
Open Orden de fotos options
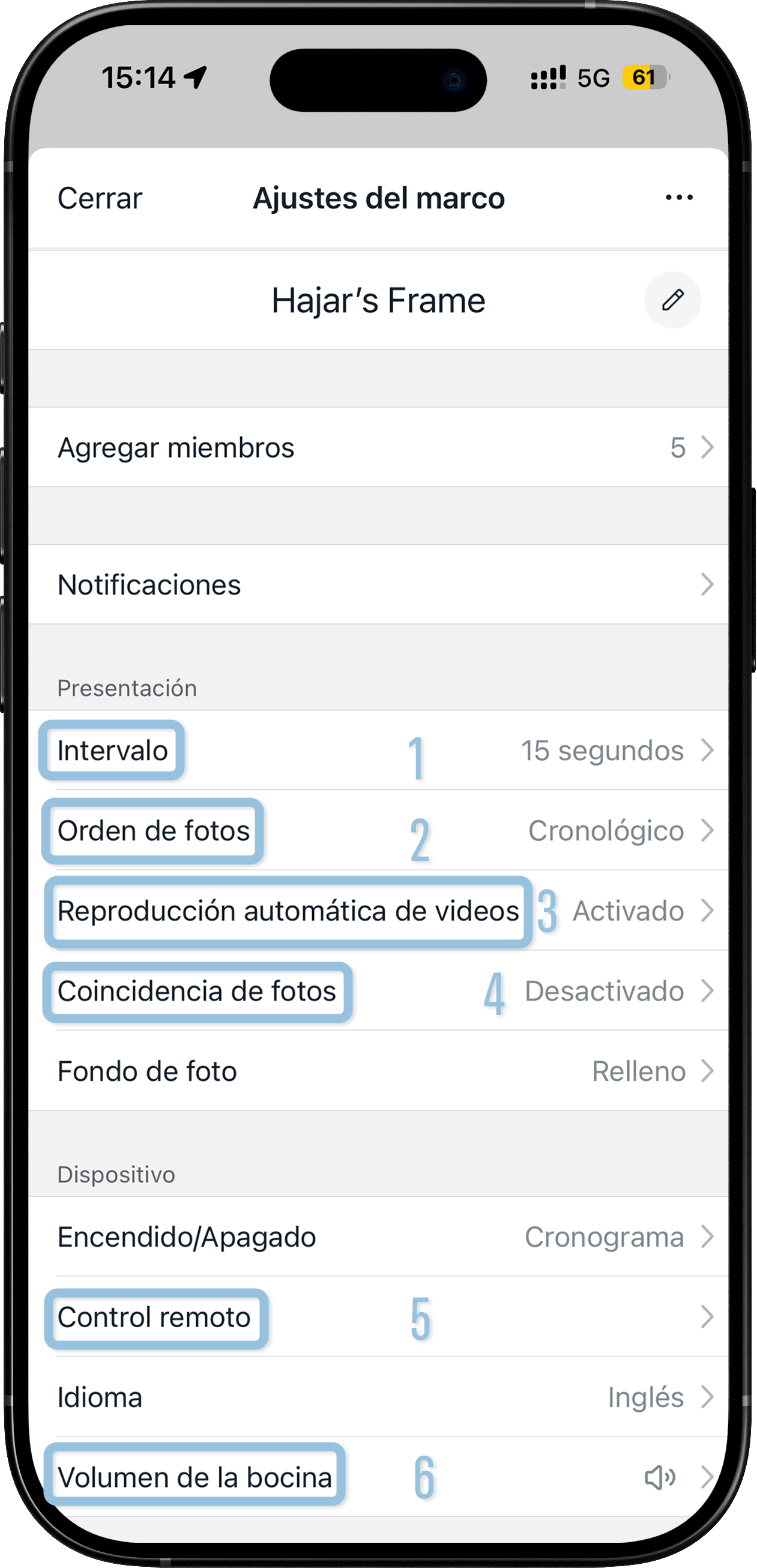[377, 831]
